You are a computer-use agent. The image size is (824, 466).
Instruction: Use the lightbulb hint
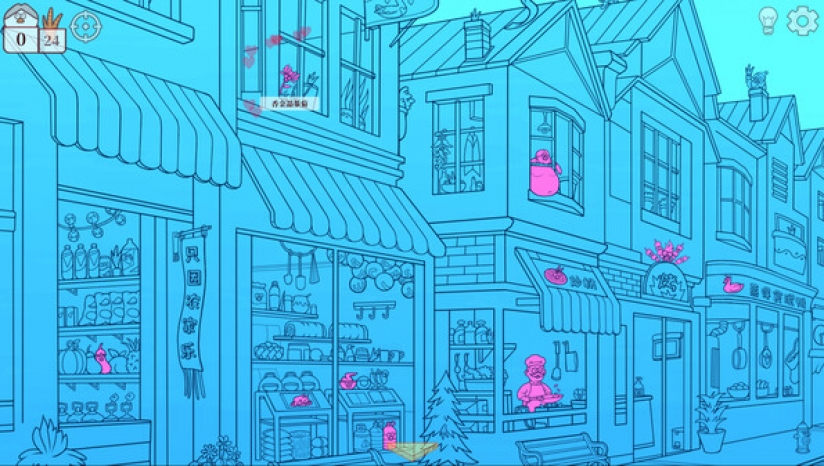pos(767,20)
